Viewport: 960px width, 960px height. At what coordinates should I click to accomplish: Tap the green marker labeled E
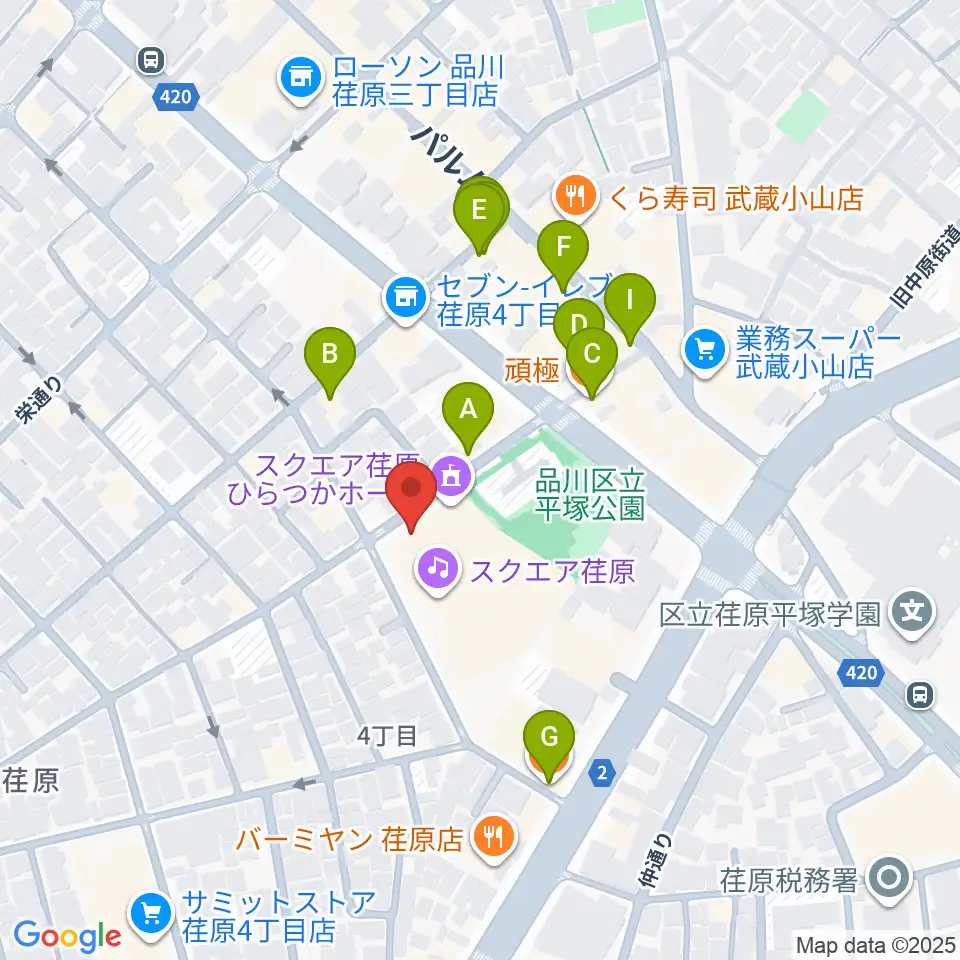click(x=479, y=216)
